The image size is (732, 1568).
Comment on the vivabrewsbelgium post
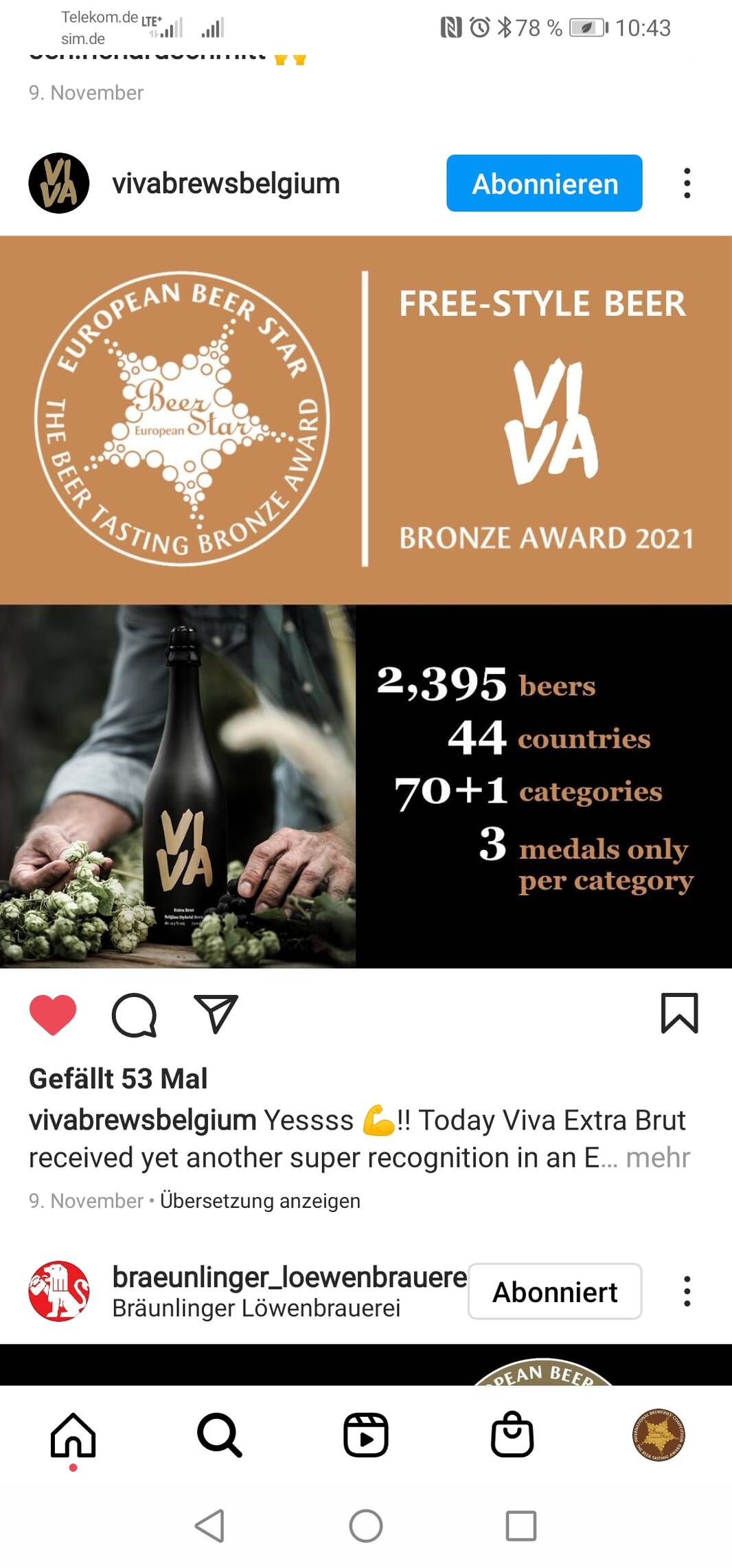[x=134, y=1014]
